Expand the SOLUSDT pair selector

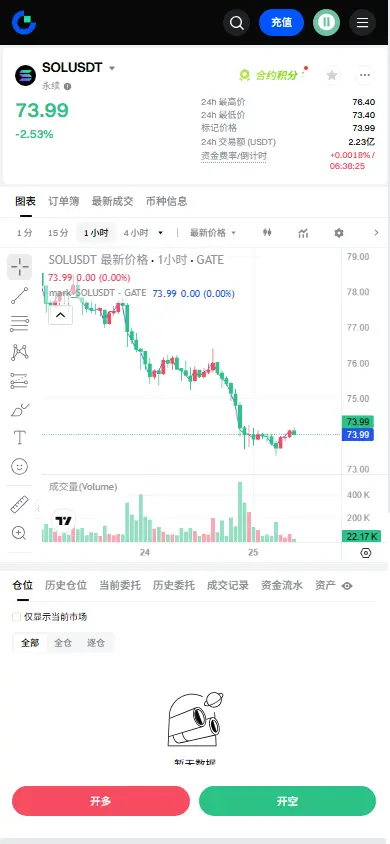pos(112,68)
